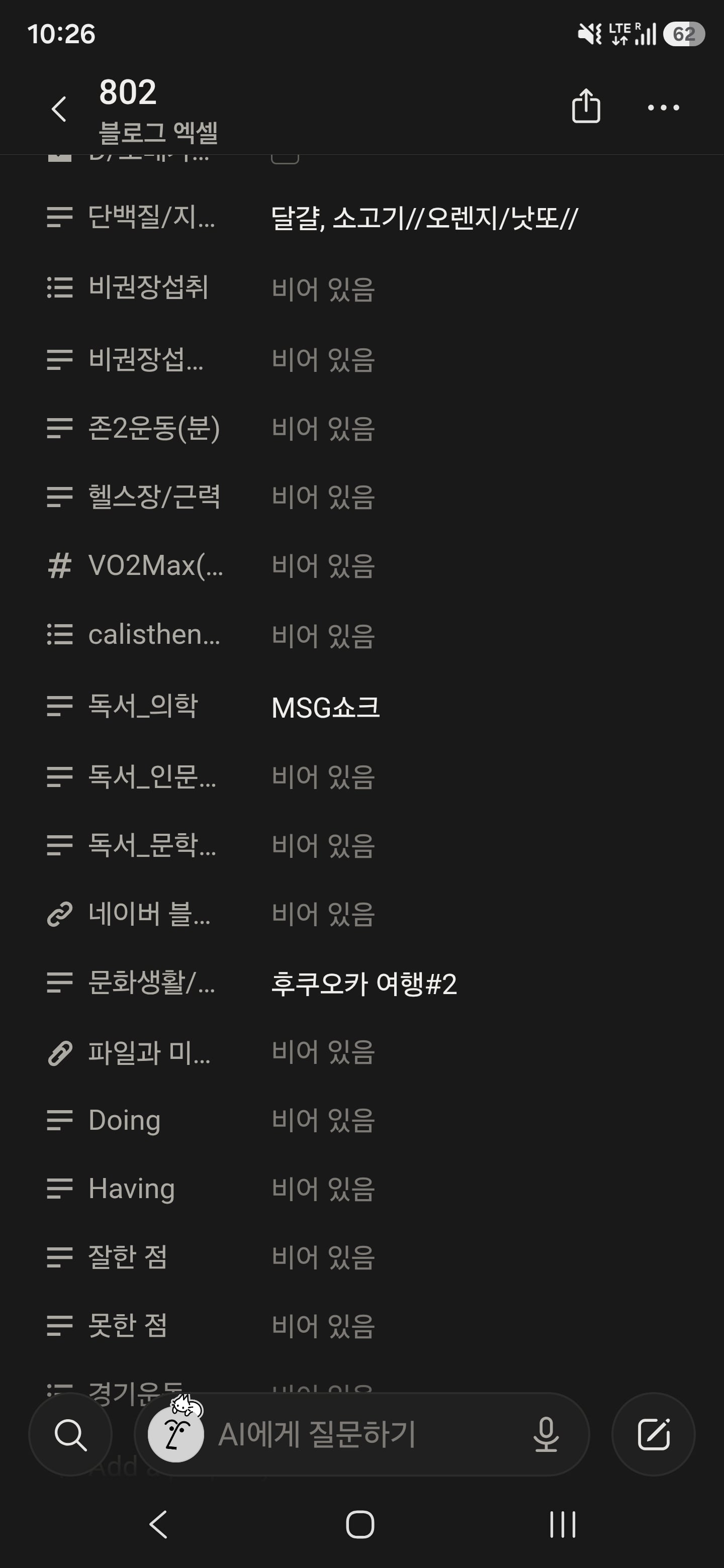Edit the 문화생활 value 후쿠오카 여행#2

click(x=364, y=984)
